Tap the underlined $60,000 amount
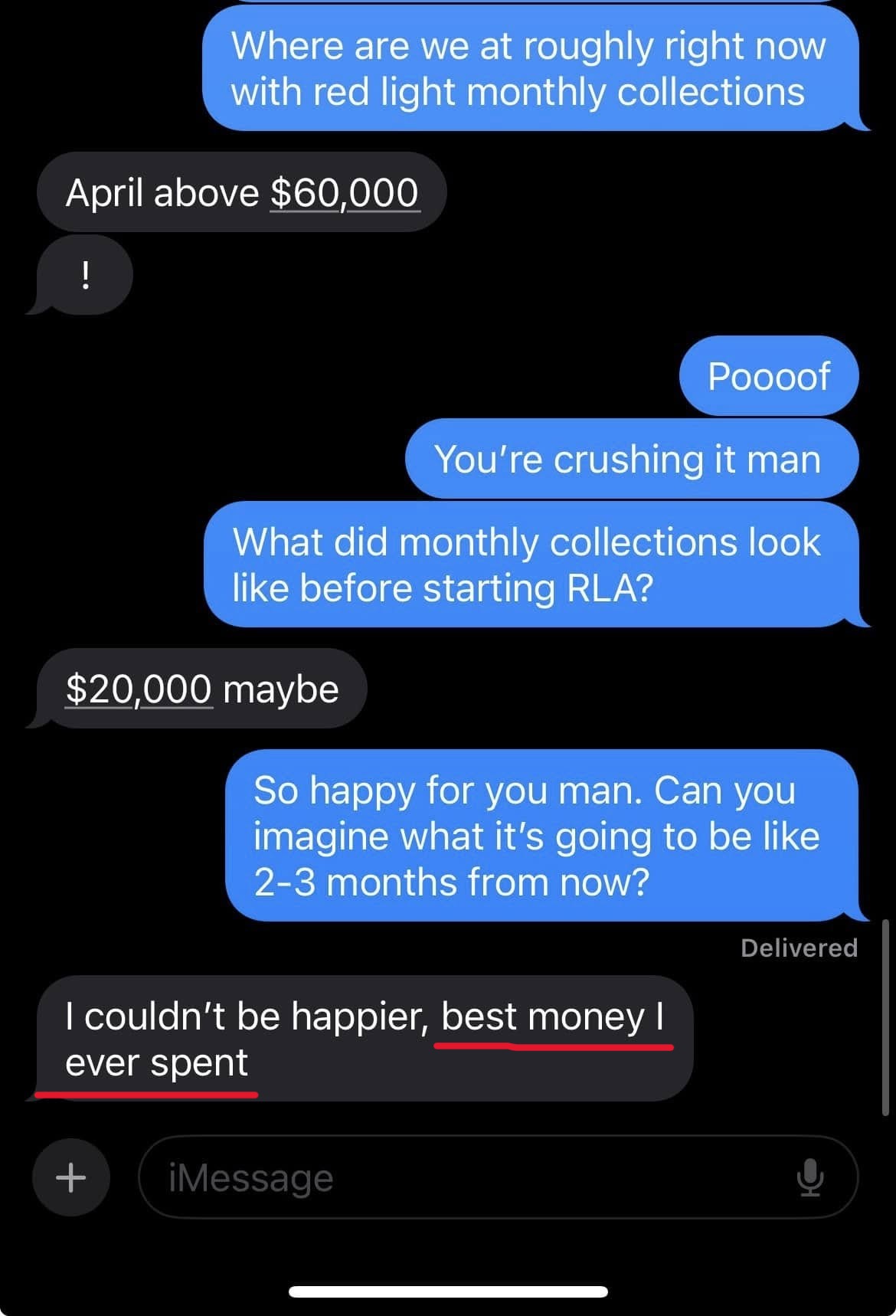Image resolution: width=896 pixels, height=1316 pixels. [x=345, y=193]
